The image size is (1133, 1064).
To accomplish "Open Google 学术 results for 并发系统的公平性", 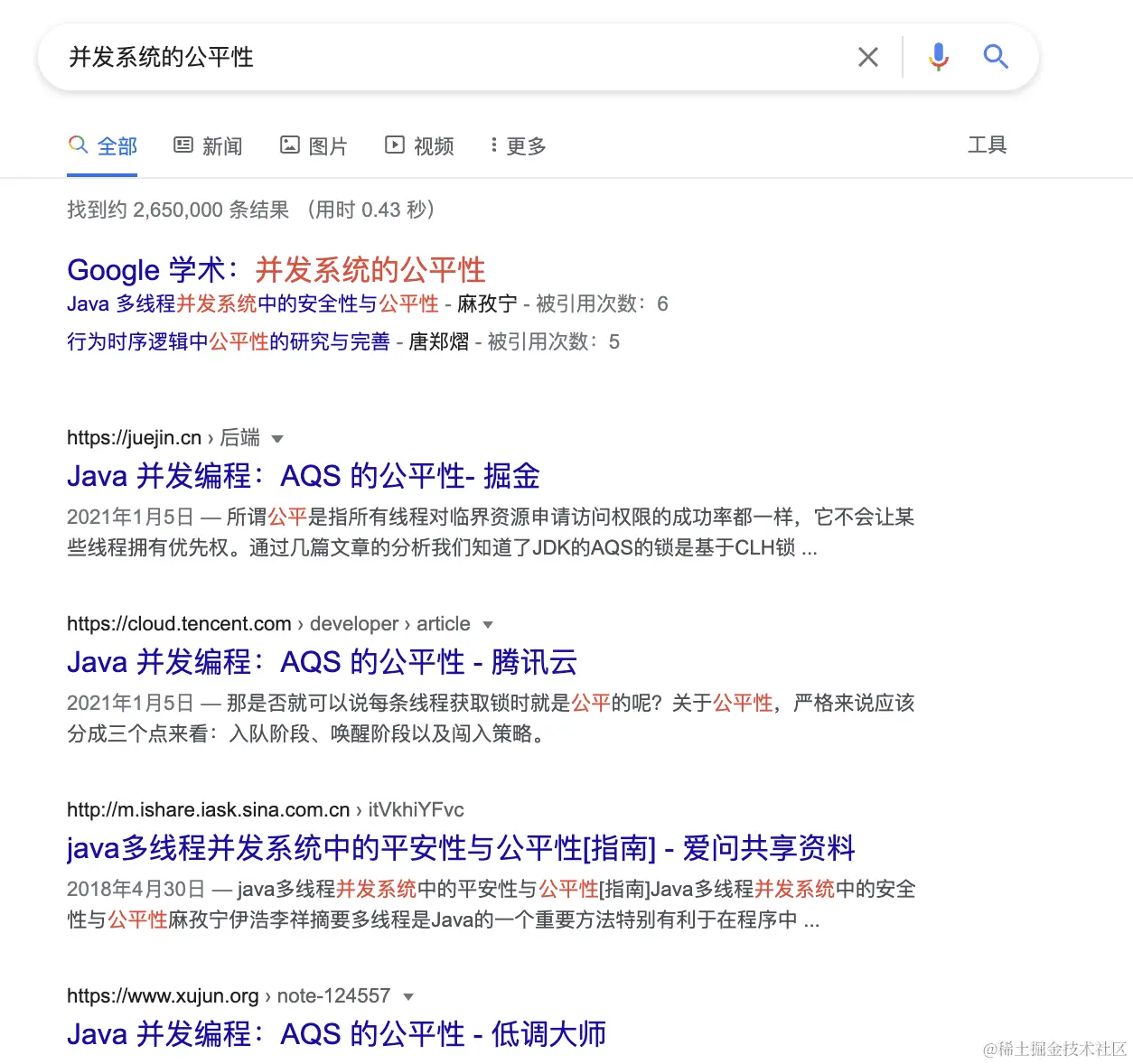I will (x=276, y=269).
